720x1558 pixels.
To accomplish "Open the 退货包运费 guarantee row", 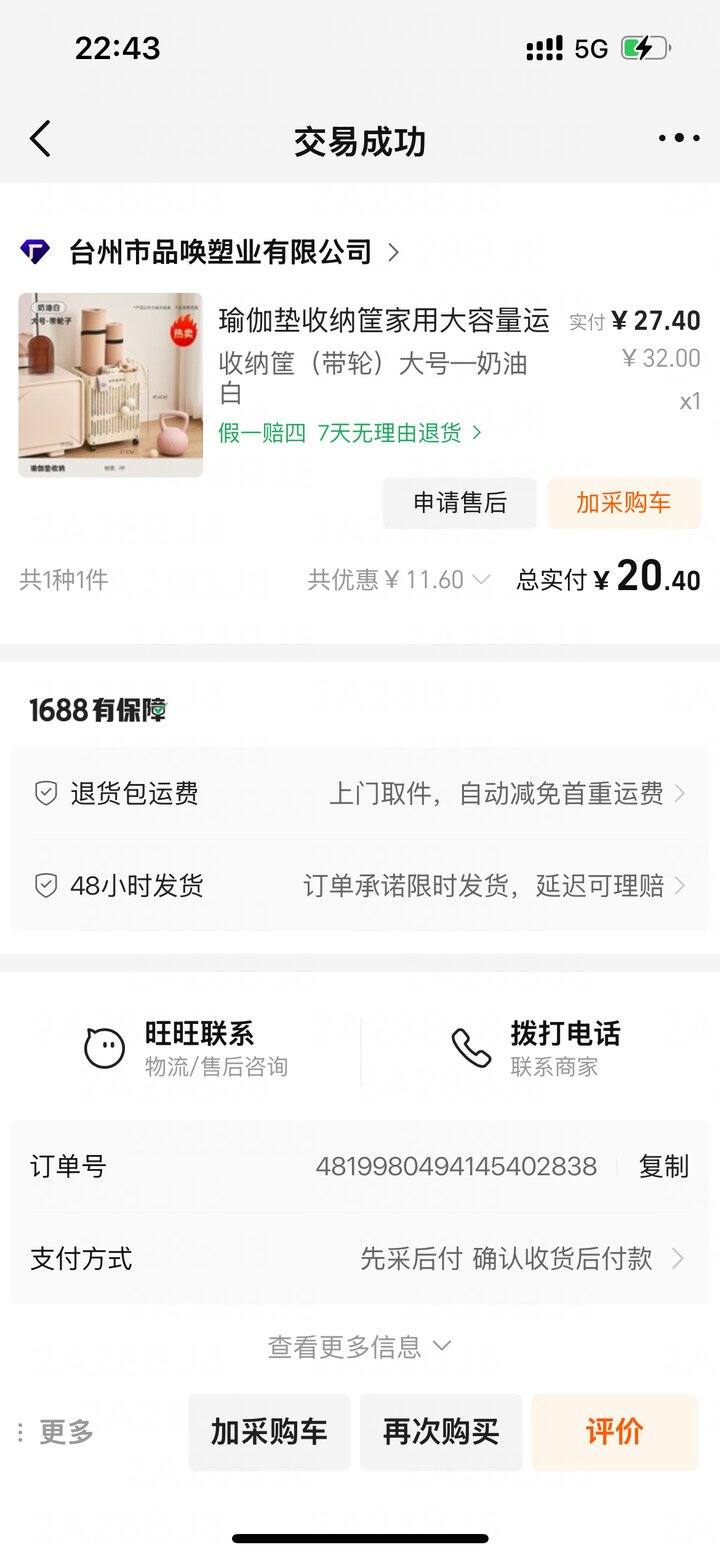I will coord(360,794).
